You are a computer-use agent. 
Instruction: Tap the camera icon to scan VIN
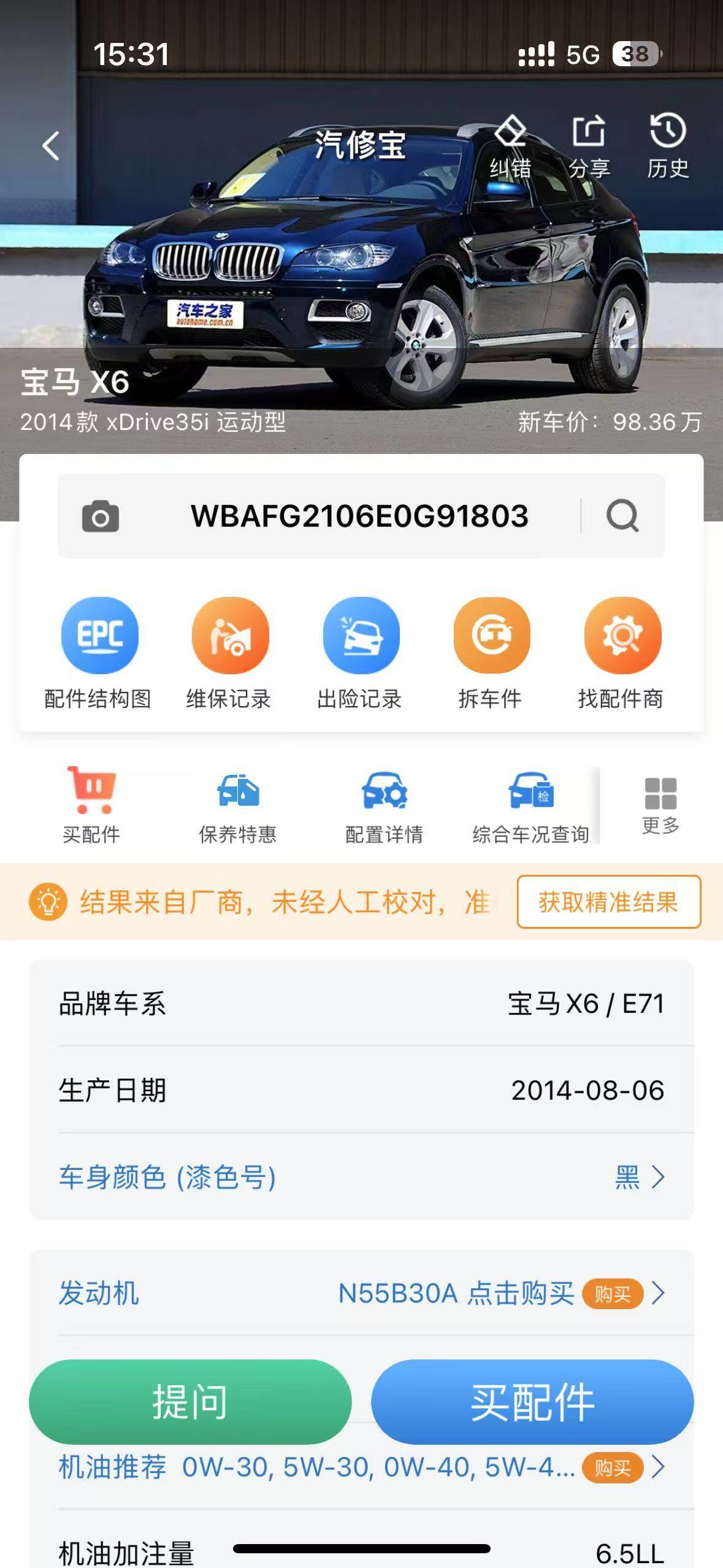(x=101, y=516)
